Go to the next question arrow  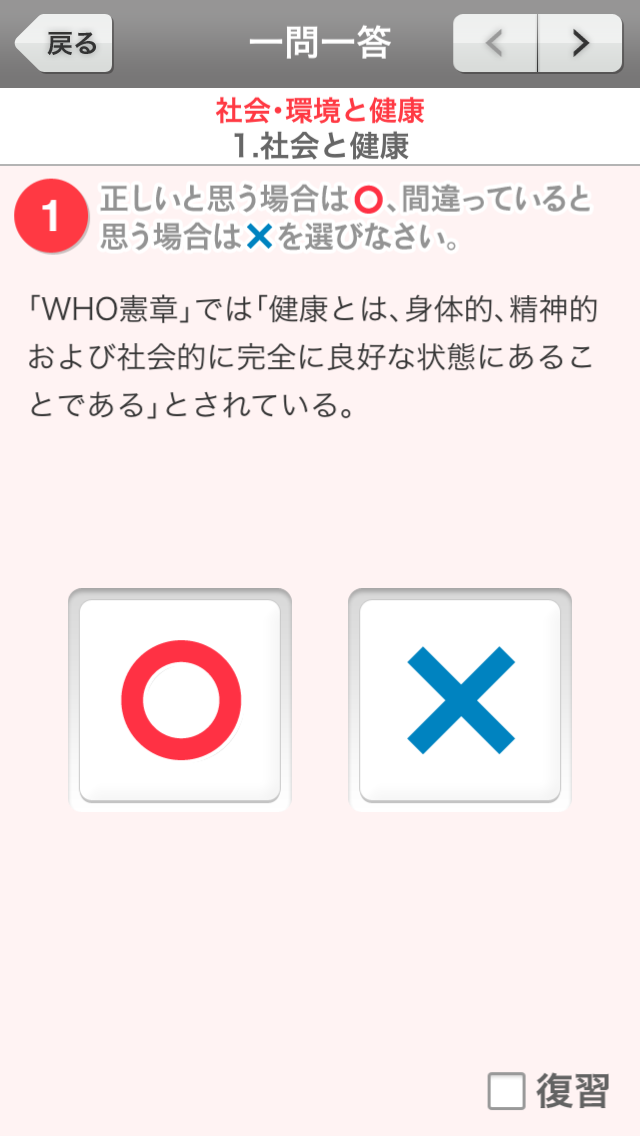click(x=580, y=44)
